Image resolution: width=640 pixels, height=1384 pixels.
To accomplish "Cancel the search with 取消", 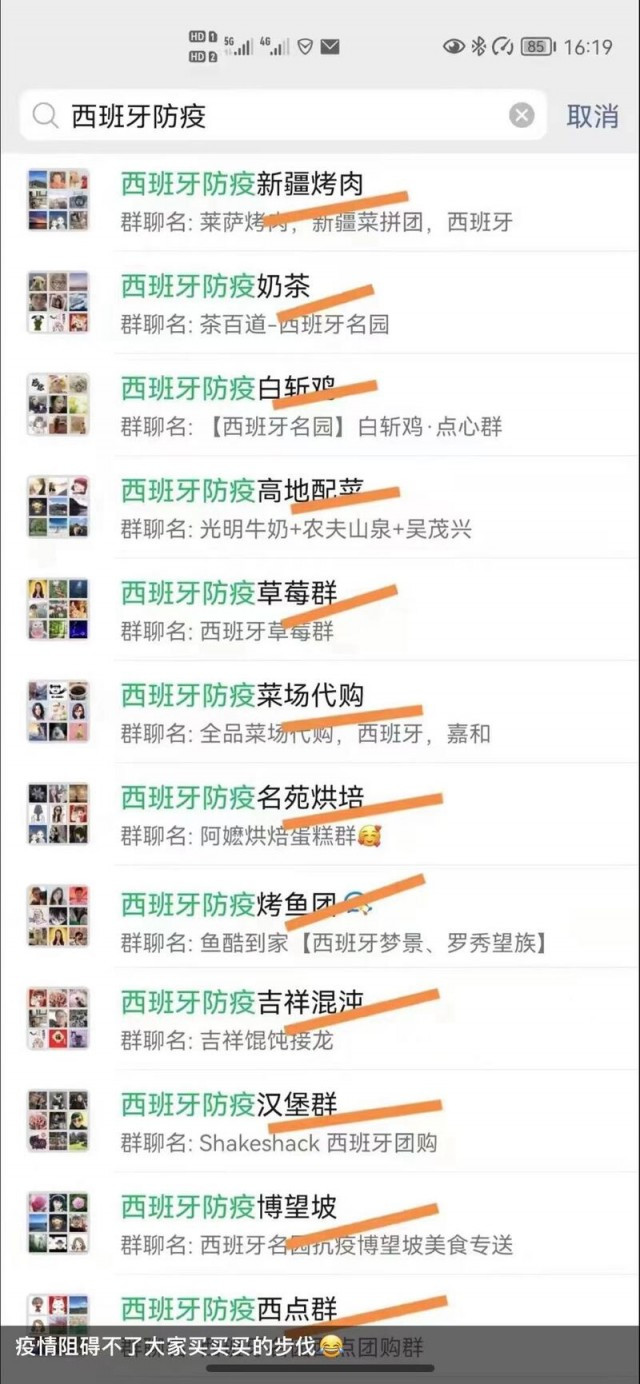I will pyautogui.click(x=592, y=116).
